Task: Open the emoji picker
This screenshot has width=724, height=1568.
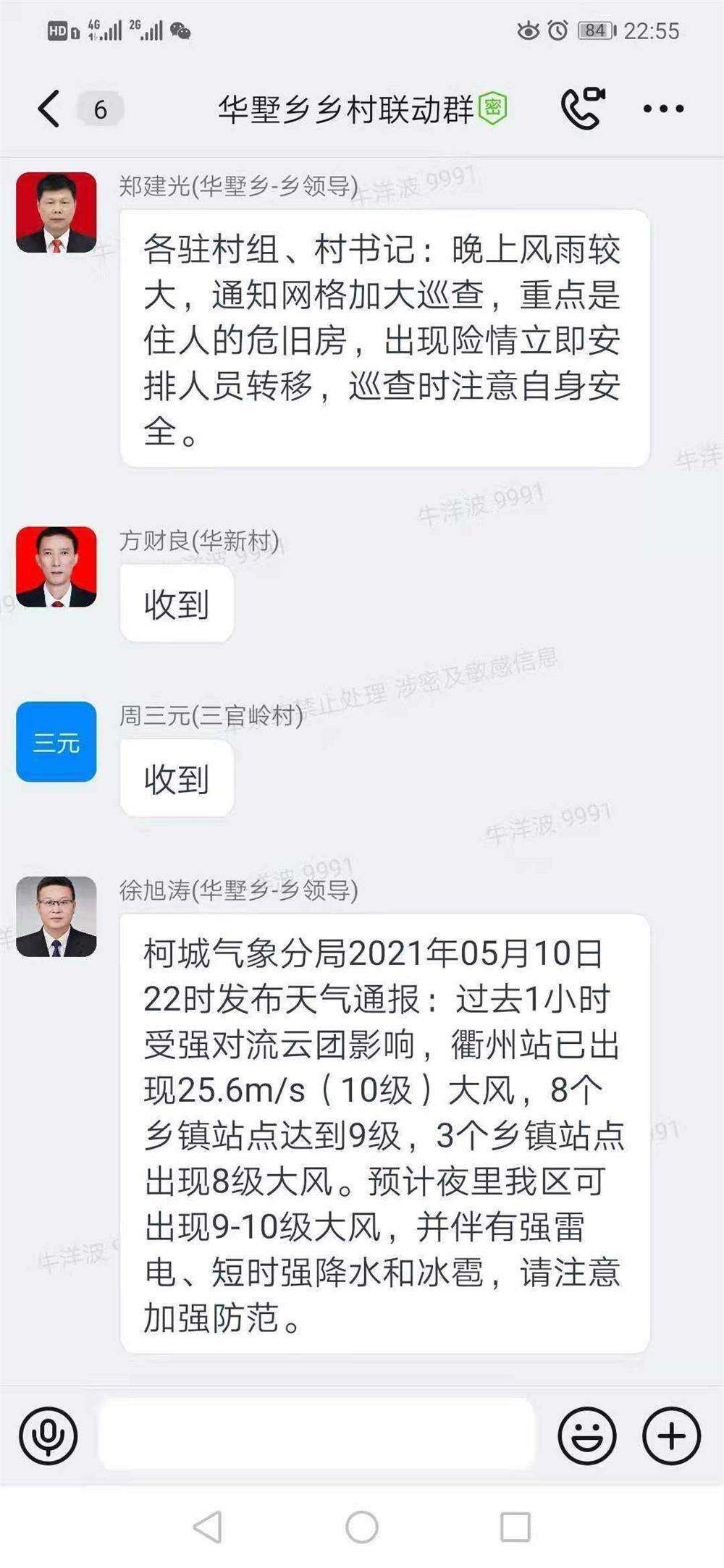Action: [587, 1436]
